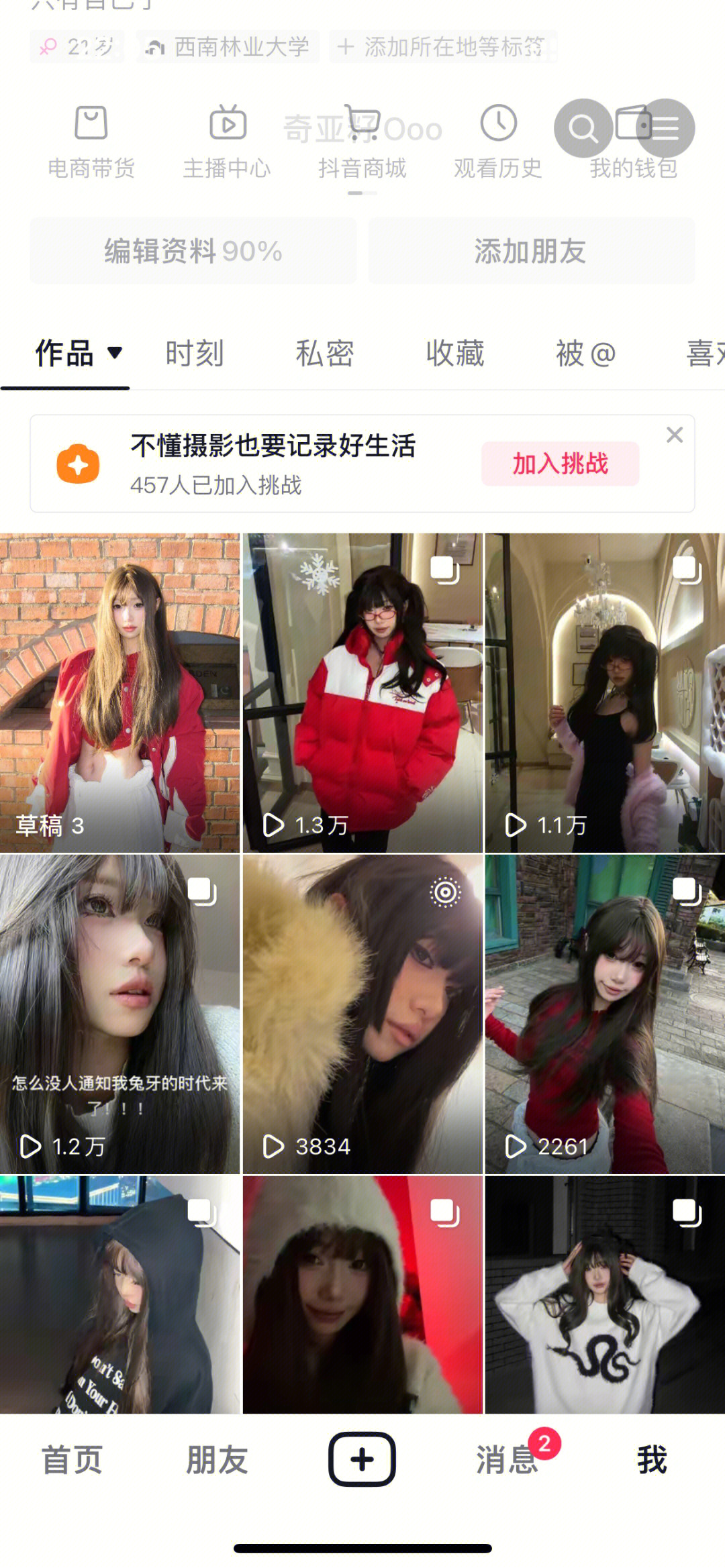View 观看历史
Screen dimensions: 725x1568
(497, 142)
